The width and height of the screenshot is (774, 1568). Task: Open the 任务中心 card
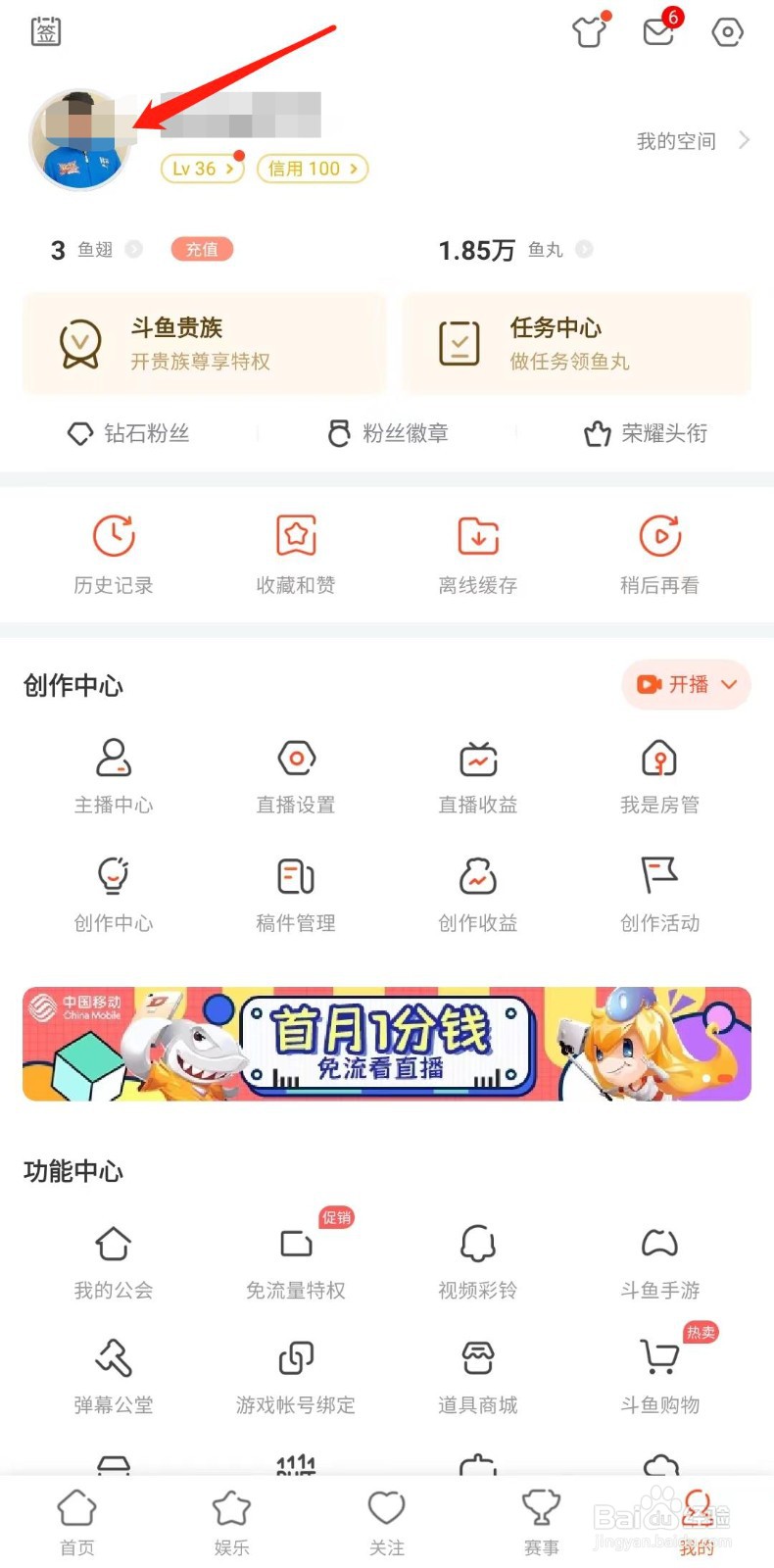pos(577,343)
